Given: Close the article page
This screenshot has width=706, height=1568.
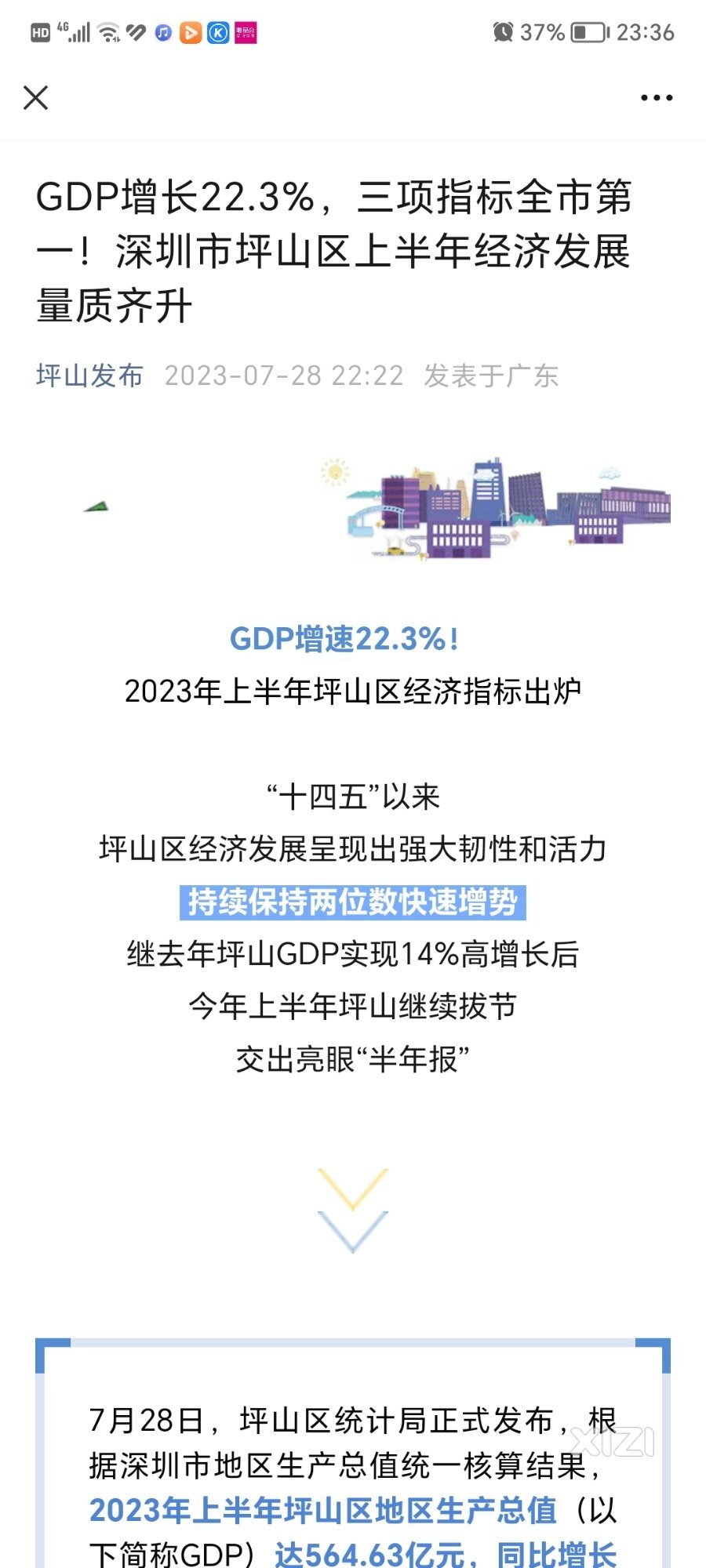Looking at the screenshot, I should 36,98.
